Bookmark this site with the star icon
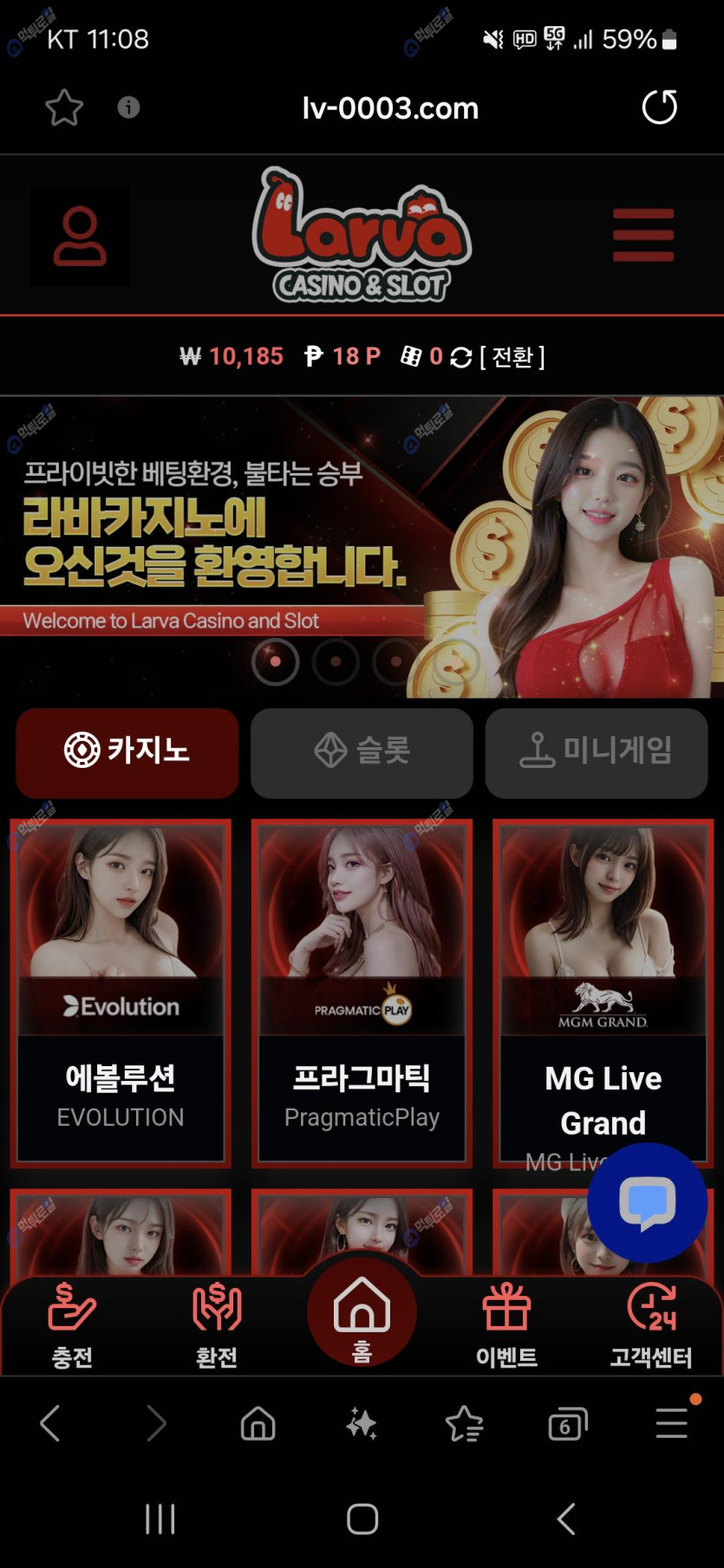 point(64,108)
